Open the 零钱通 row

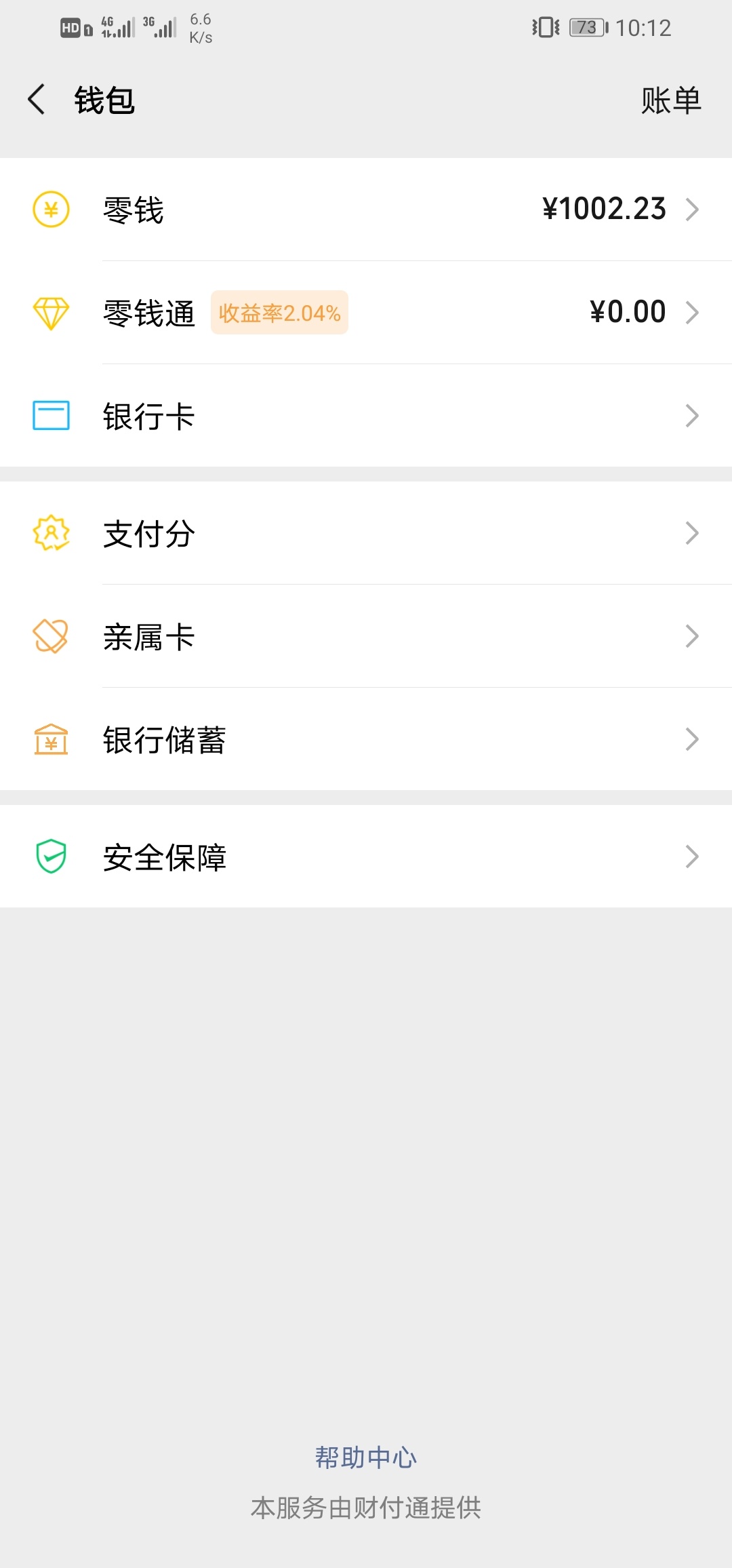click(x=366, y=313)
